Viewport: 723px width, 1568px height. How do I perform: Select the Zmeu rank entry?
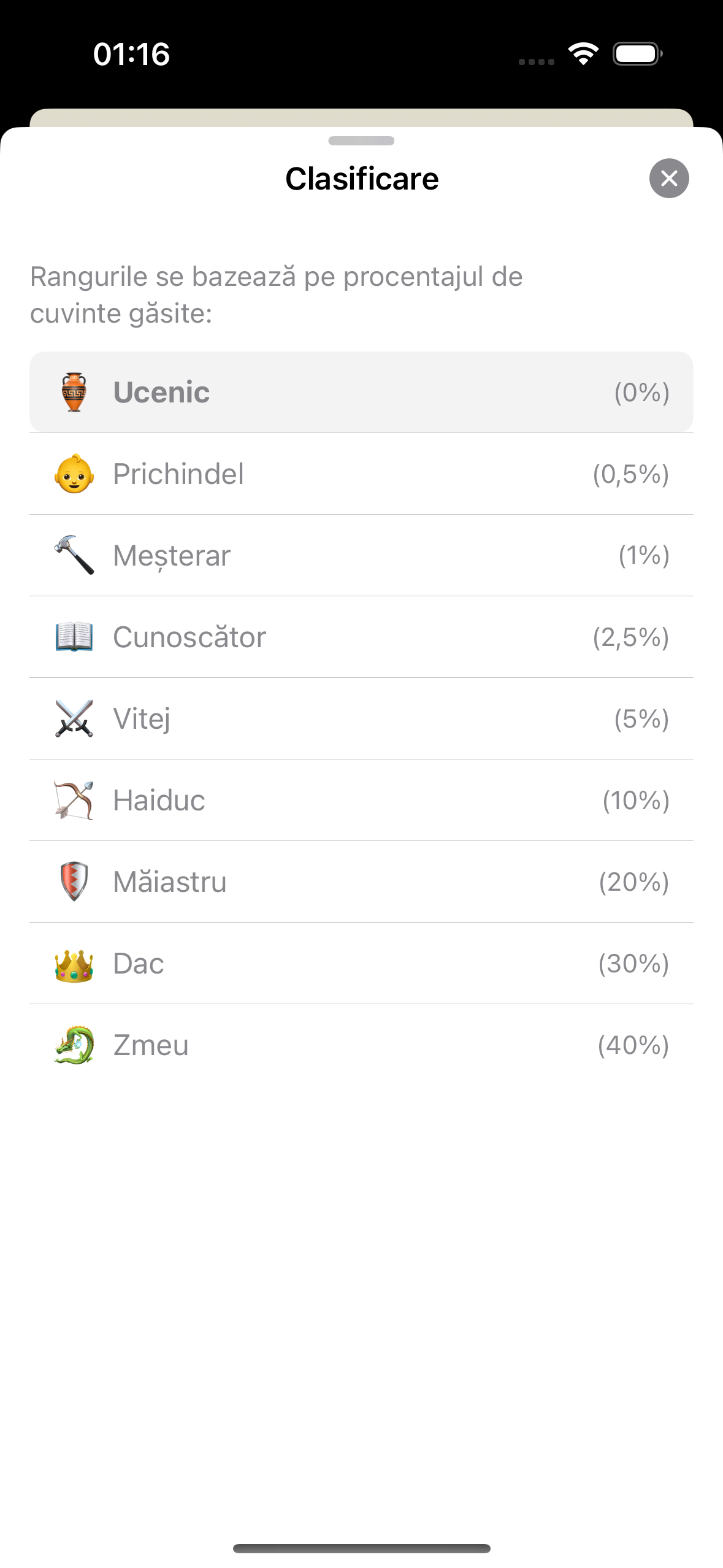[x=361, y=1045]
